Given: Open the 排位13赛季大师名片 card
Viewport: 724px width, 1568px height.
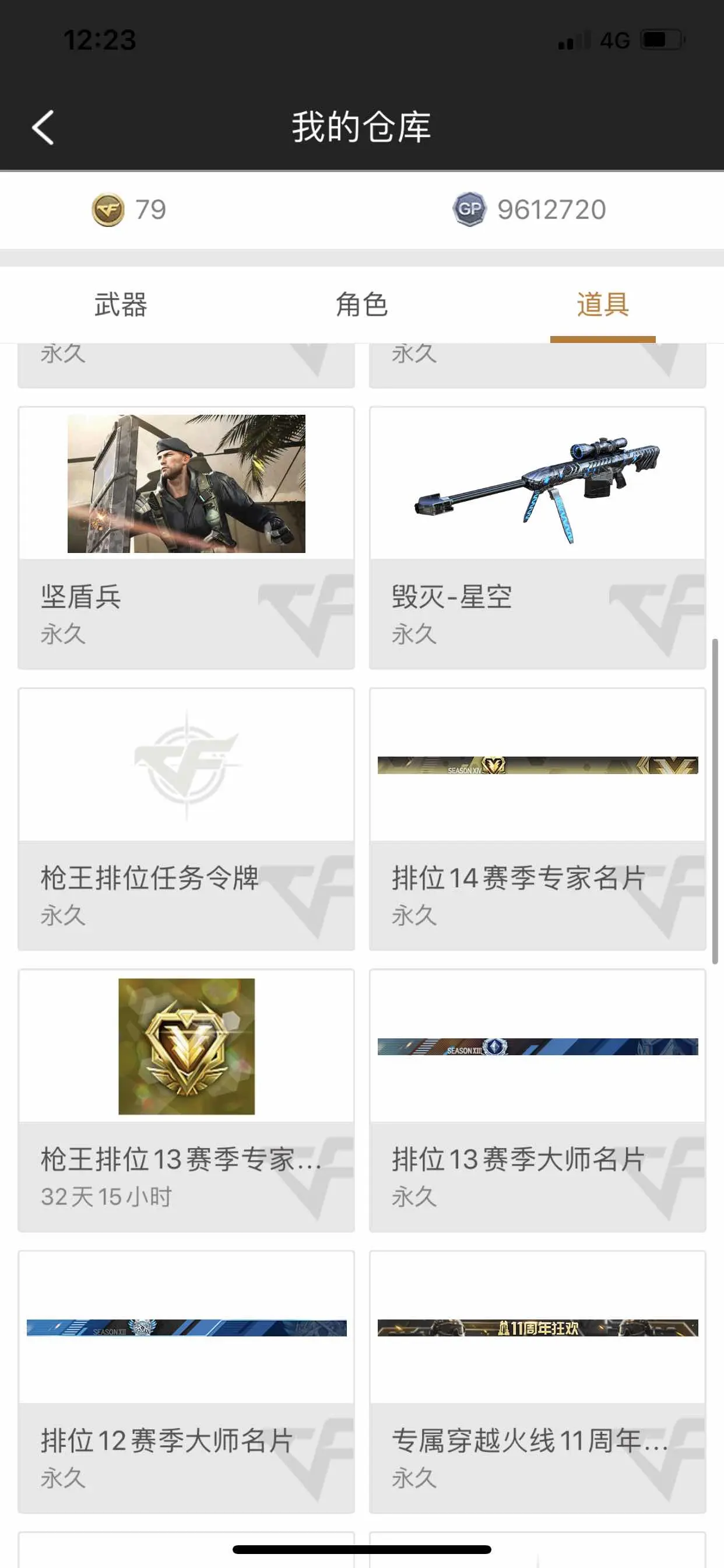Looking at the screenshot, I should tap(537, 1100).
